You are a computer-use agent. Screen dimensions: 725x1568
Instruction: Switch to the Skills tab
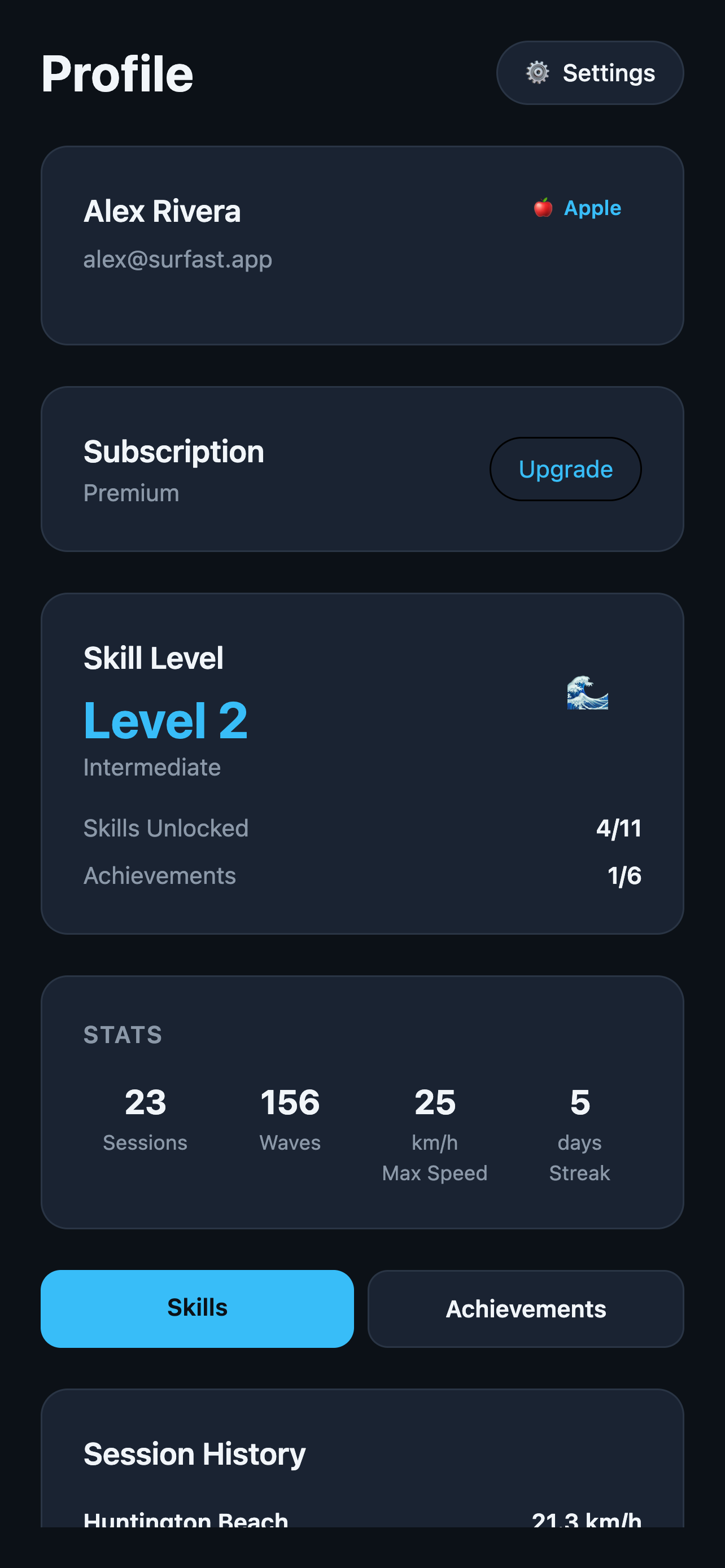pos(197,1309)
